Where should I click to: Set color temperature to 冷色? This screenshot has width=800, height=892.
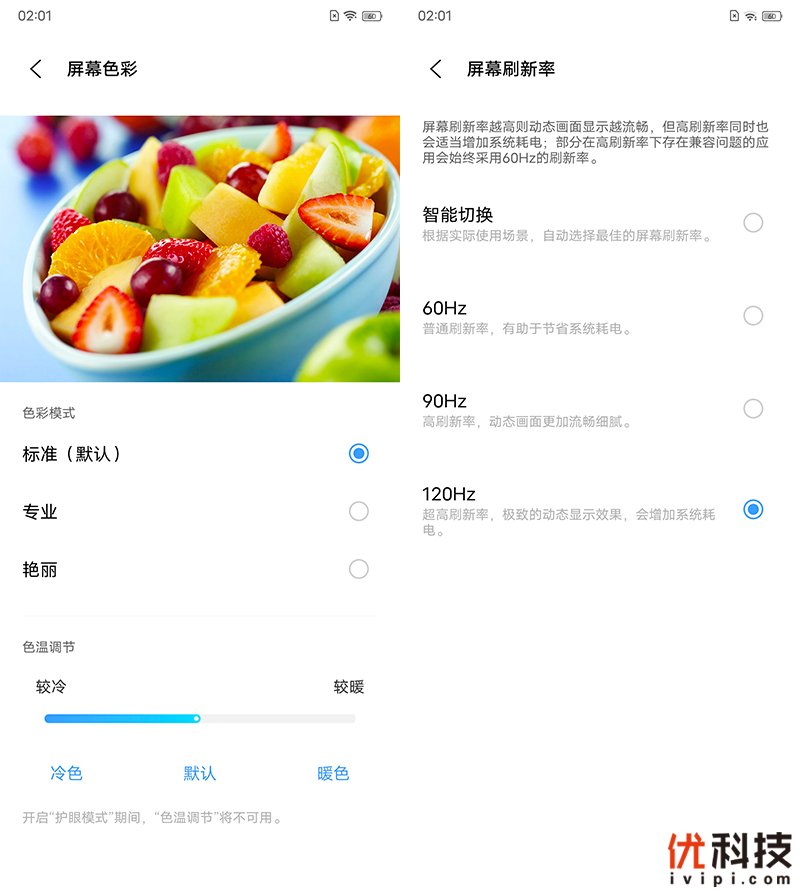coord(66,773)
